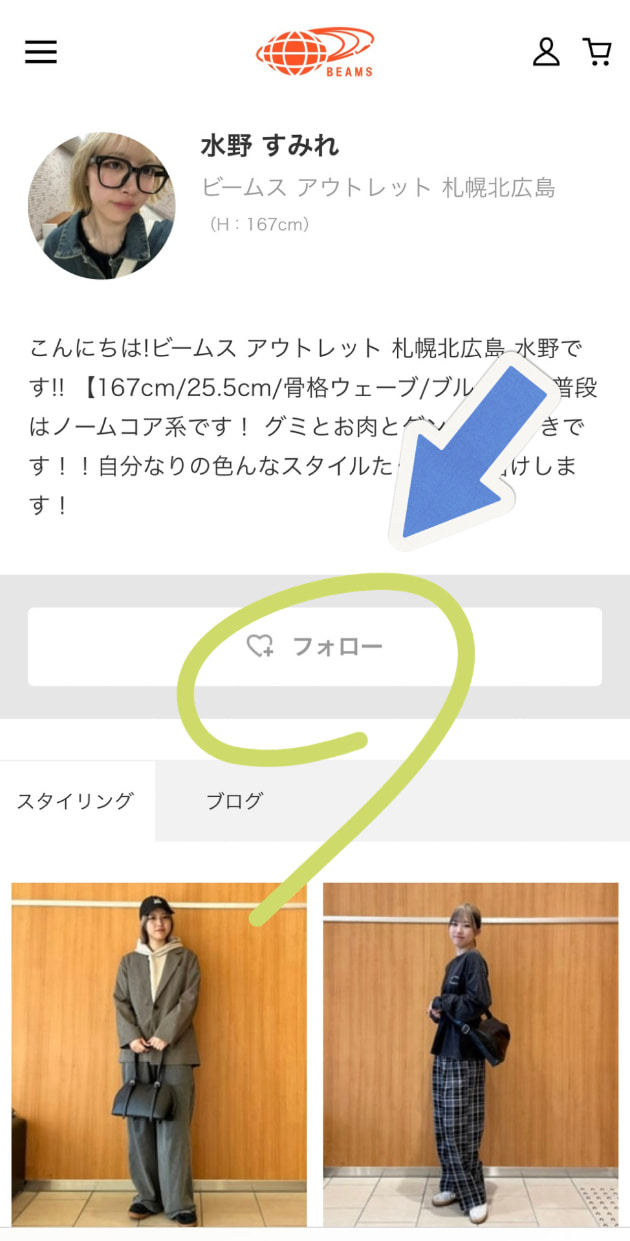The height and width of the screenshot is (1241, 630).
Task: Open the account profile icon
Action: pos(546,52)
